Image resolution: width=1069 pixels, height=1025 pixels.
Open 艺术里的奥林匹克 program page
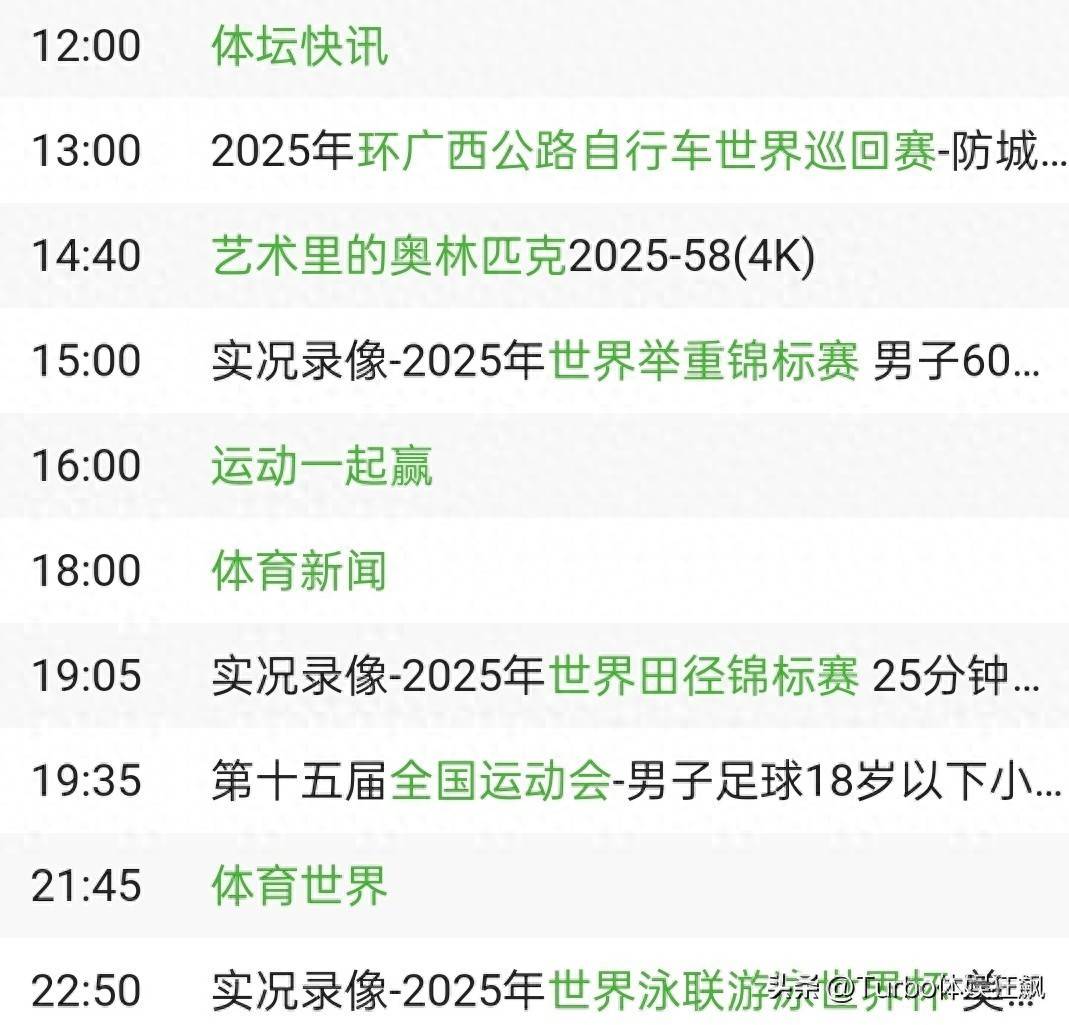coord(389,257)
